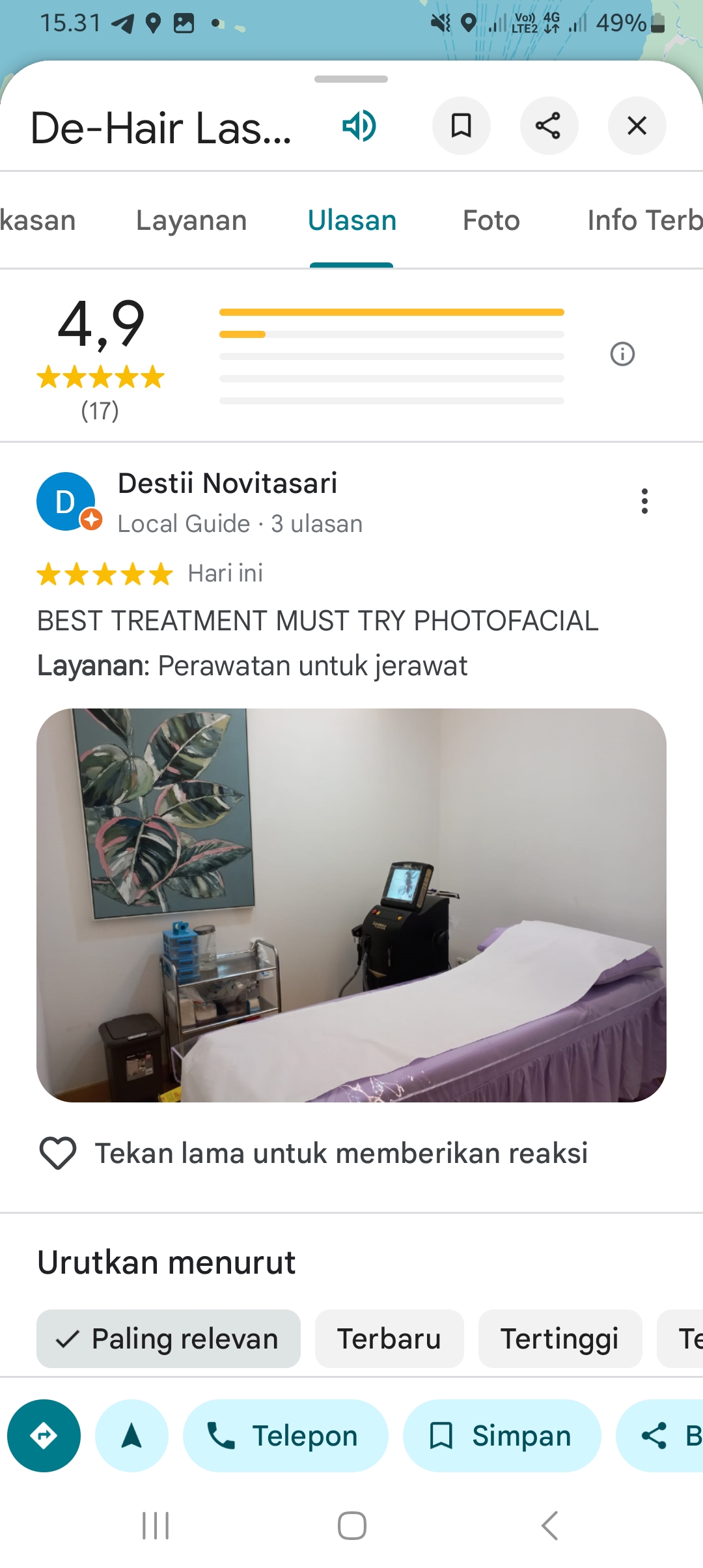703x1568 pixels.
Task: Call the business via Telepon
Action: [x=285, y=1436]
